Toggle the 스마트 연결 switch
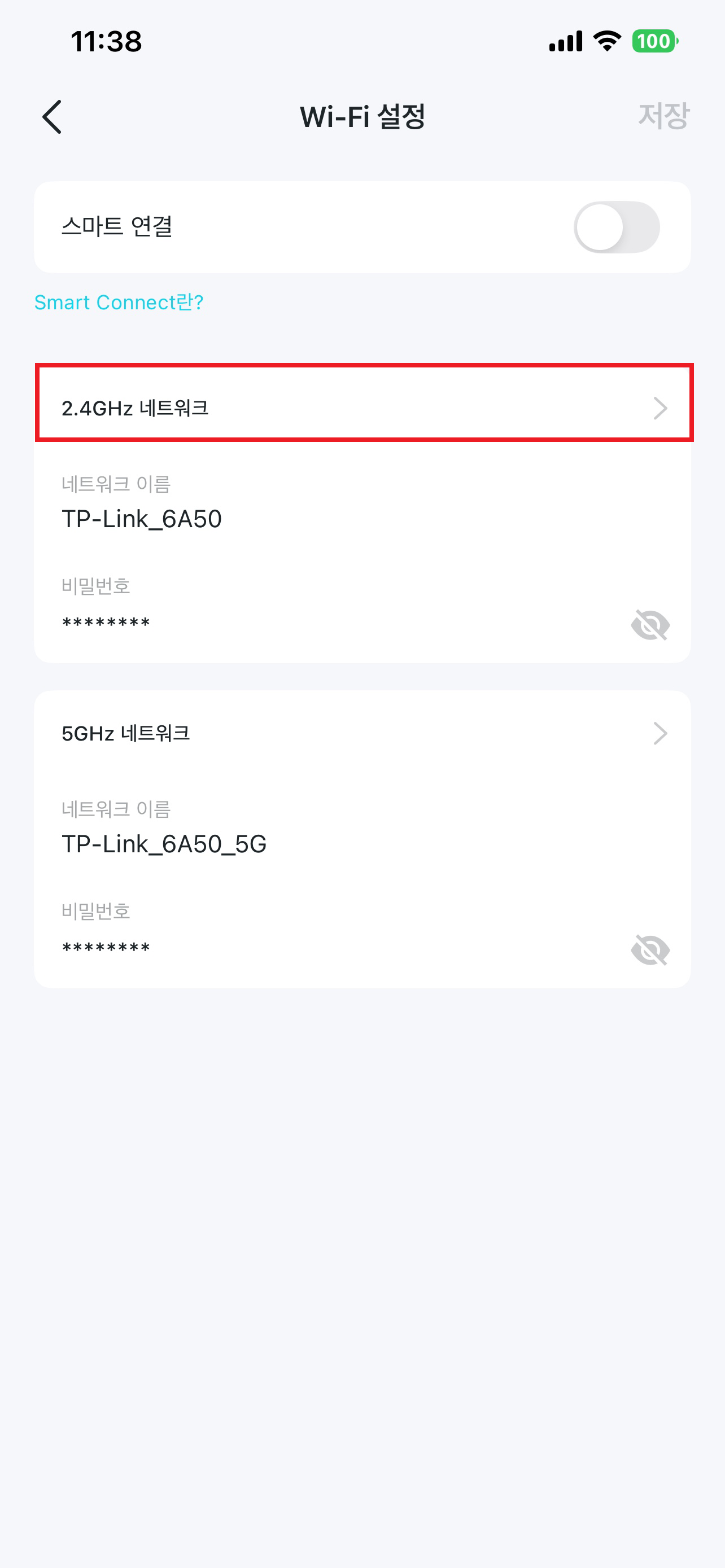Screen dimensions: 725x1568 pyautogui.click(x=616, y=227)
